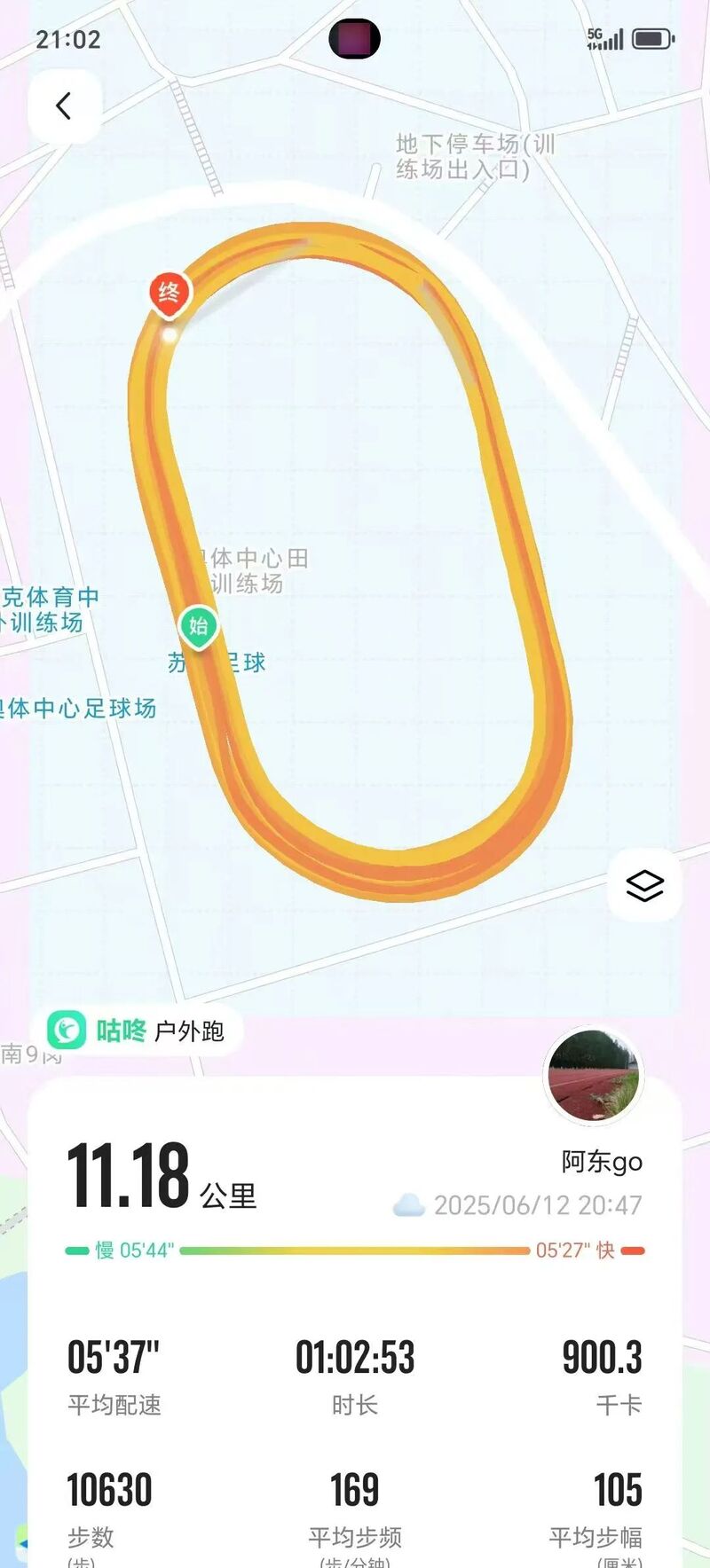
Task: Go back using the top-left arrow
Action: [64, 106]
